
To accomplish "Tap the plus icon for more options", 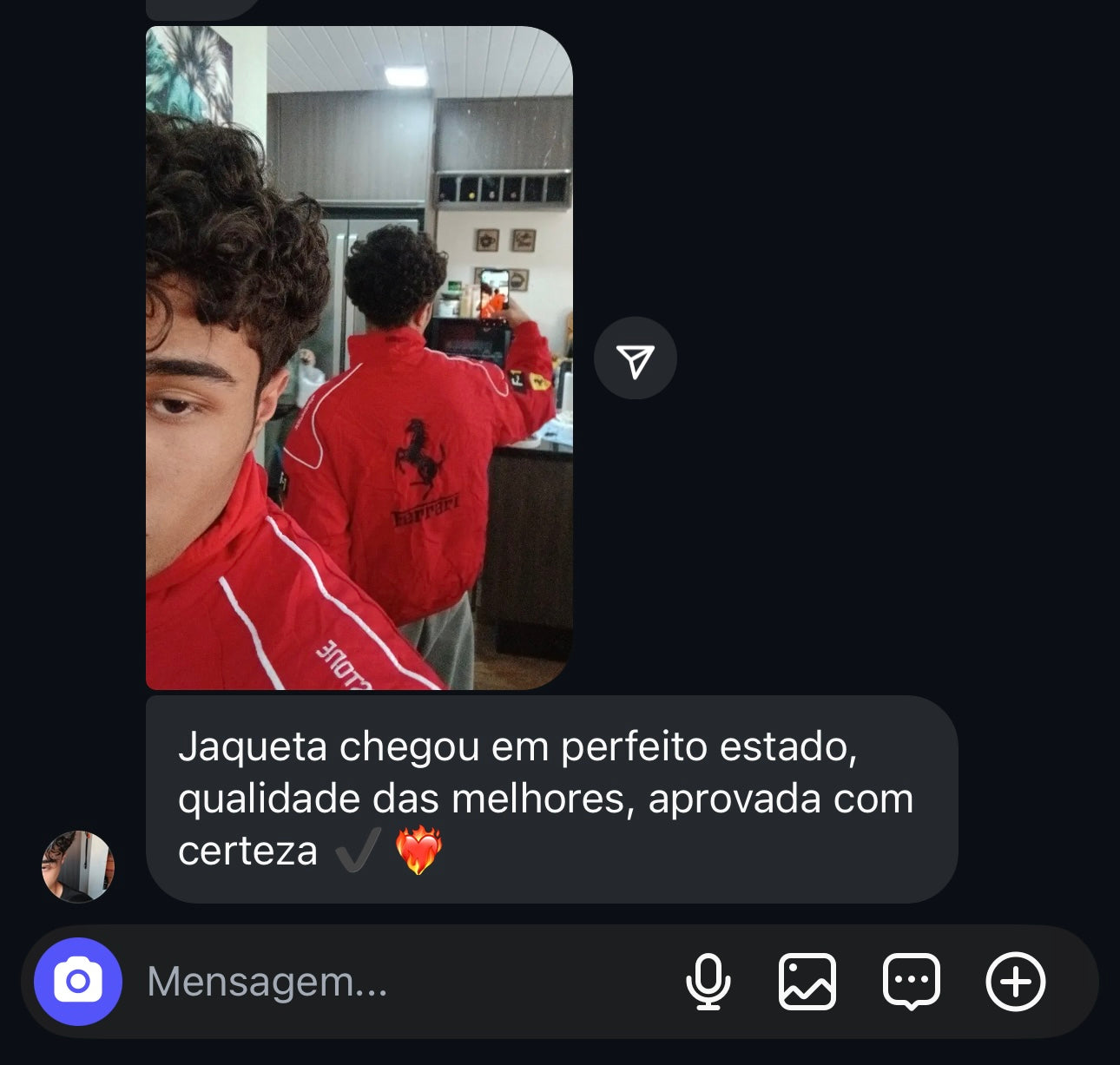I will [1015, 982].
